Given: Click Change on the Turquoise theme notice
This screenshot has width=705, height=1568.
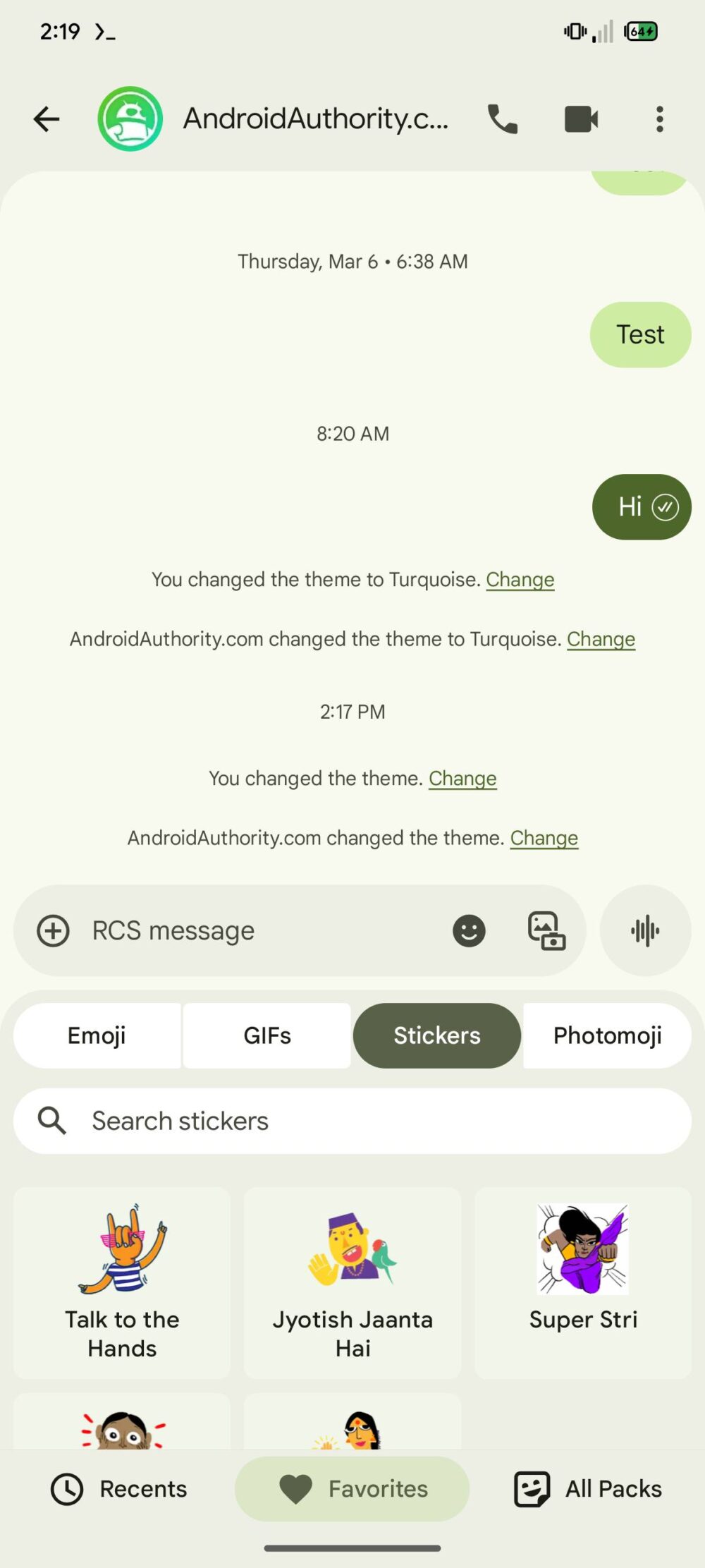Looking at the screenshot, I should point(520,579).
